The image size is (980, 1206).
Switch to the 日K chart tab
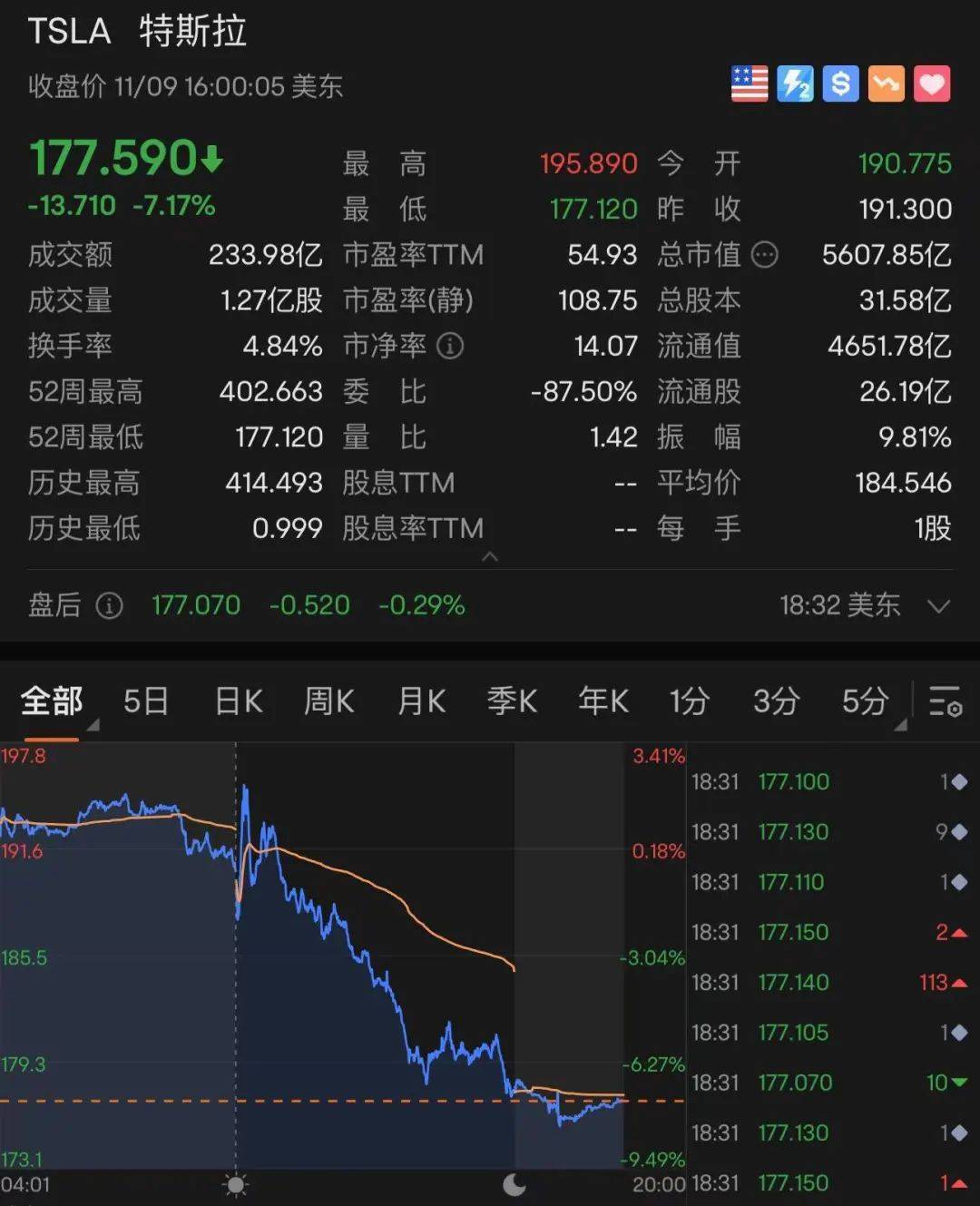pyautogui.click(x=237, y=701)
